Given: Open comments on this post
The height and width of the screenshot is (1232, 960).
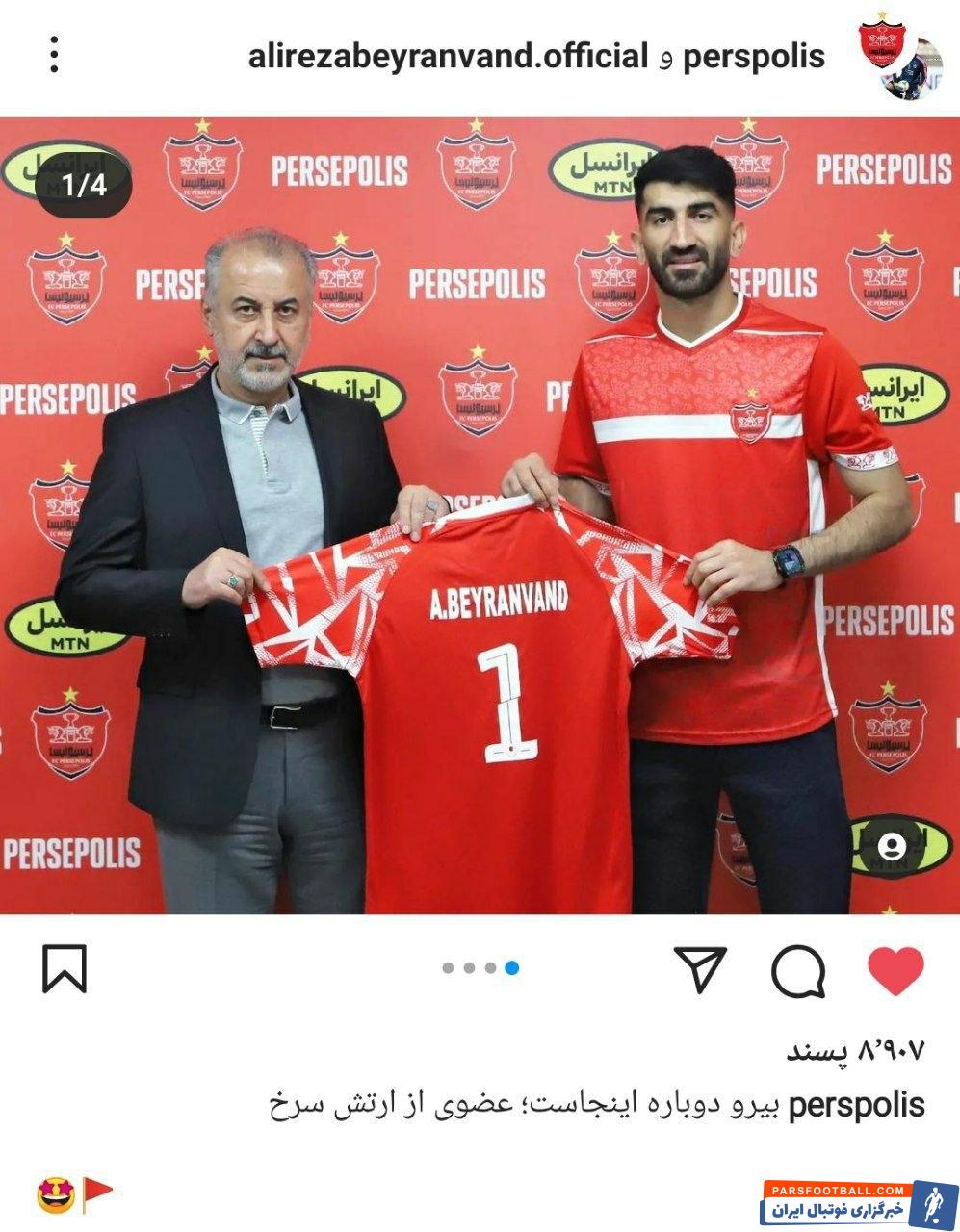Looking at the screenshot, I should [798, 970].
